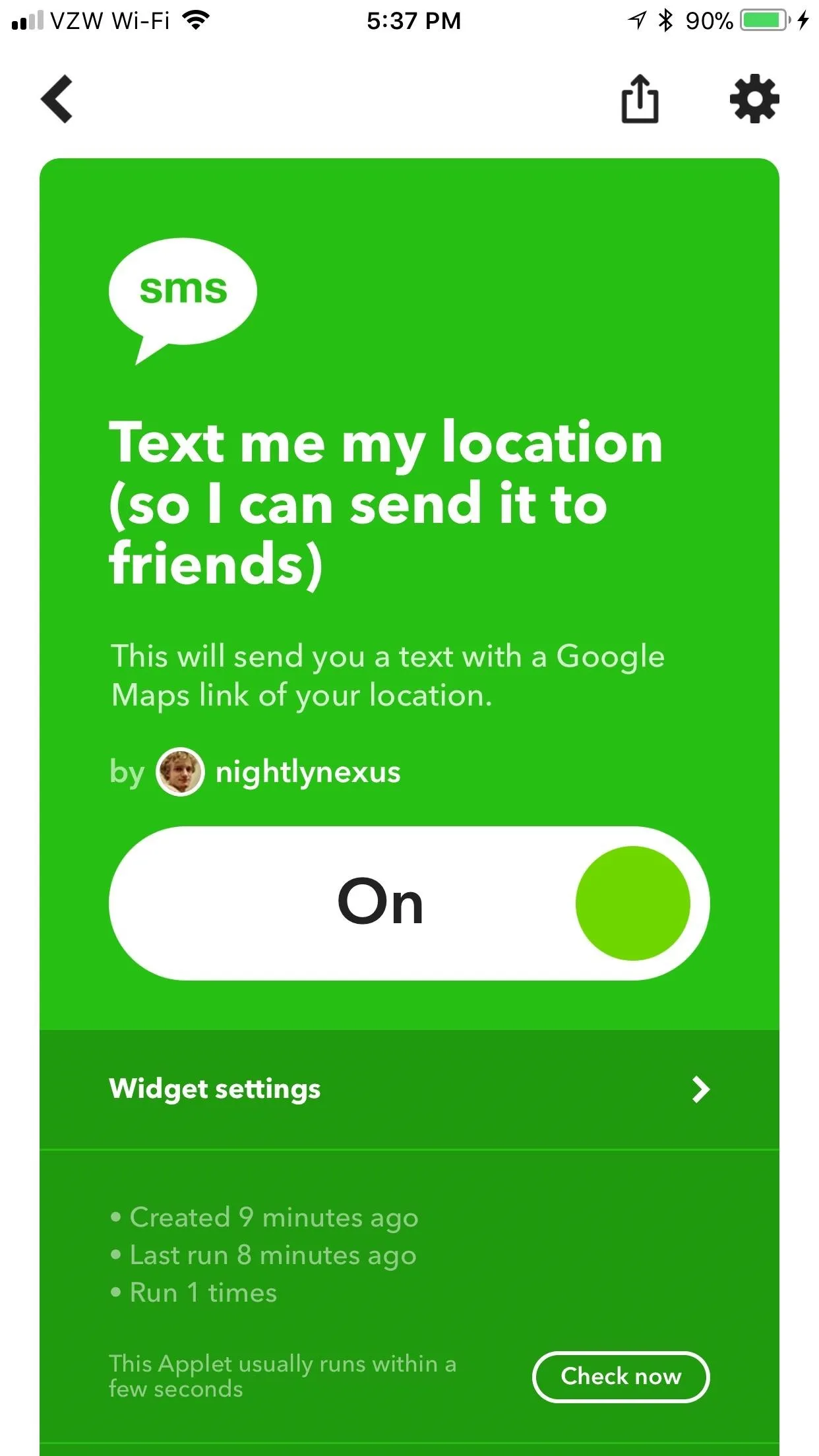Open Widget settings

[409, 1089]
